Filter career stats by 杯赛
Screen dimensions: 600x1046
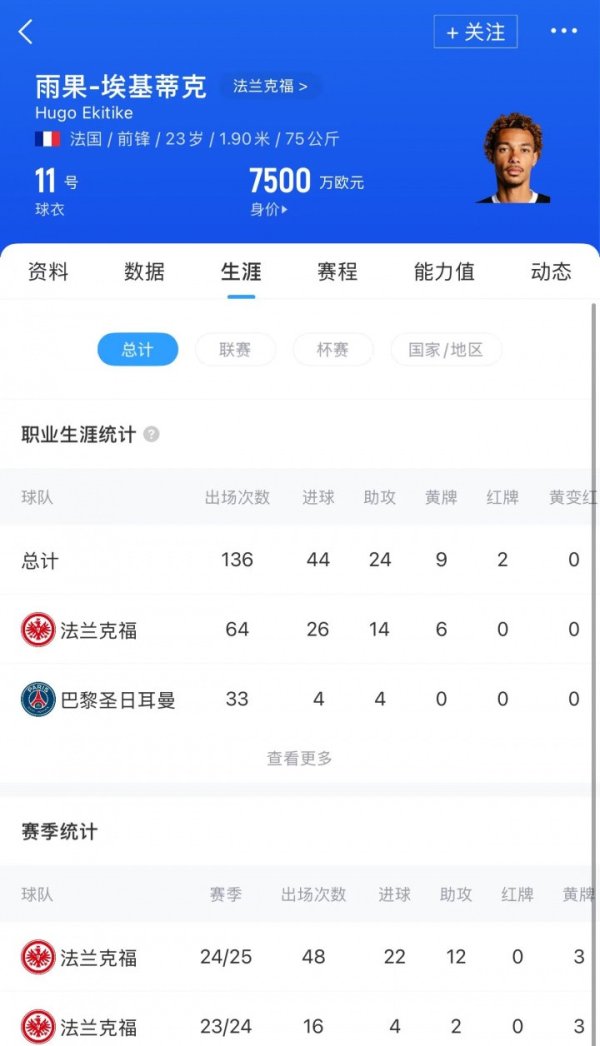[x=333, y=350]
